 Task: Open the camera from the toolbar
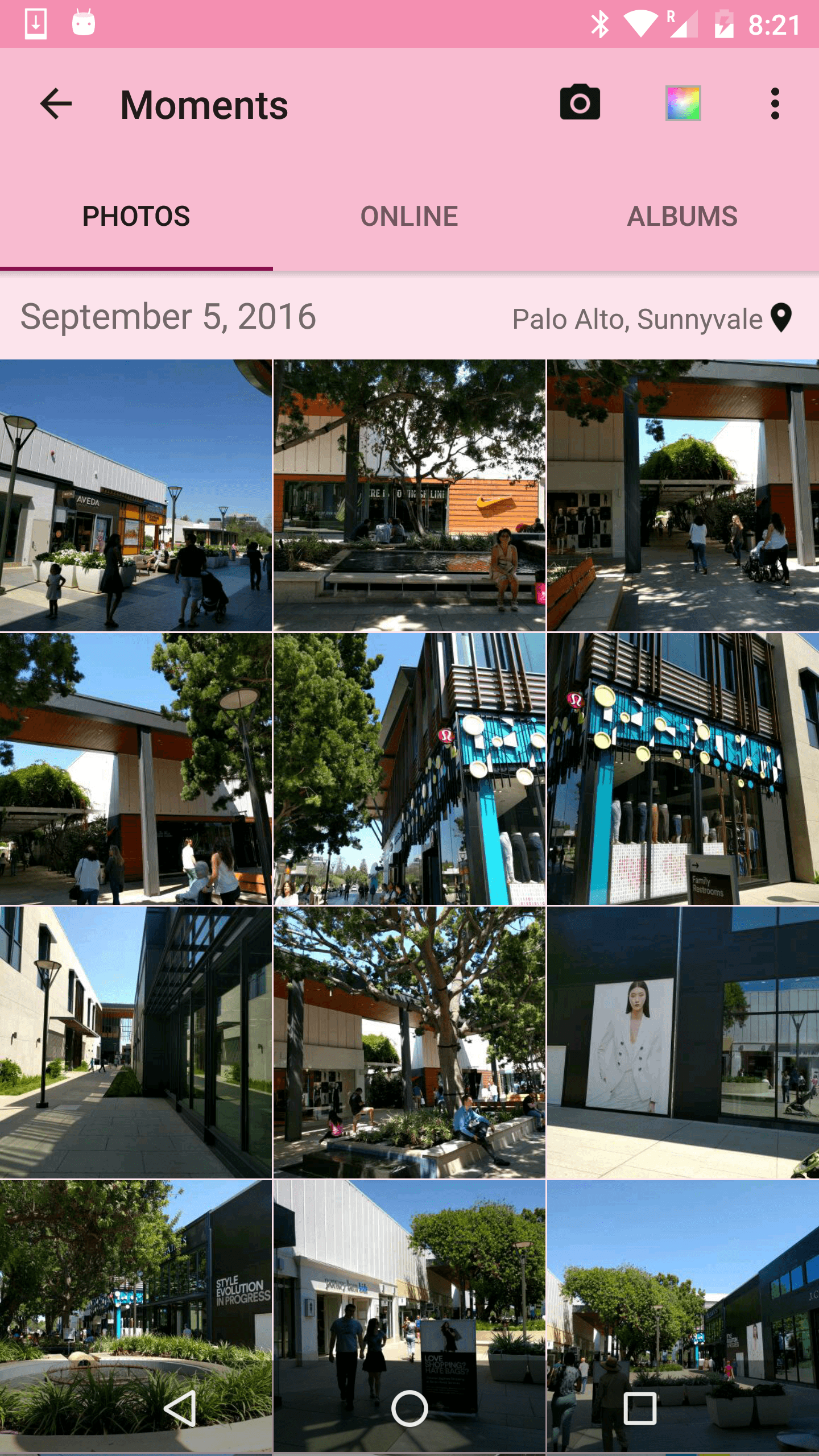coord(580,103)
